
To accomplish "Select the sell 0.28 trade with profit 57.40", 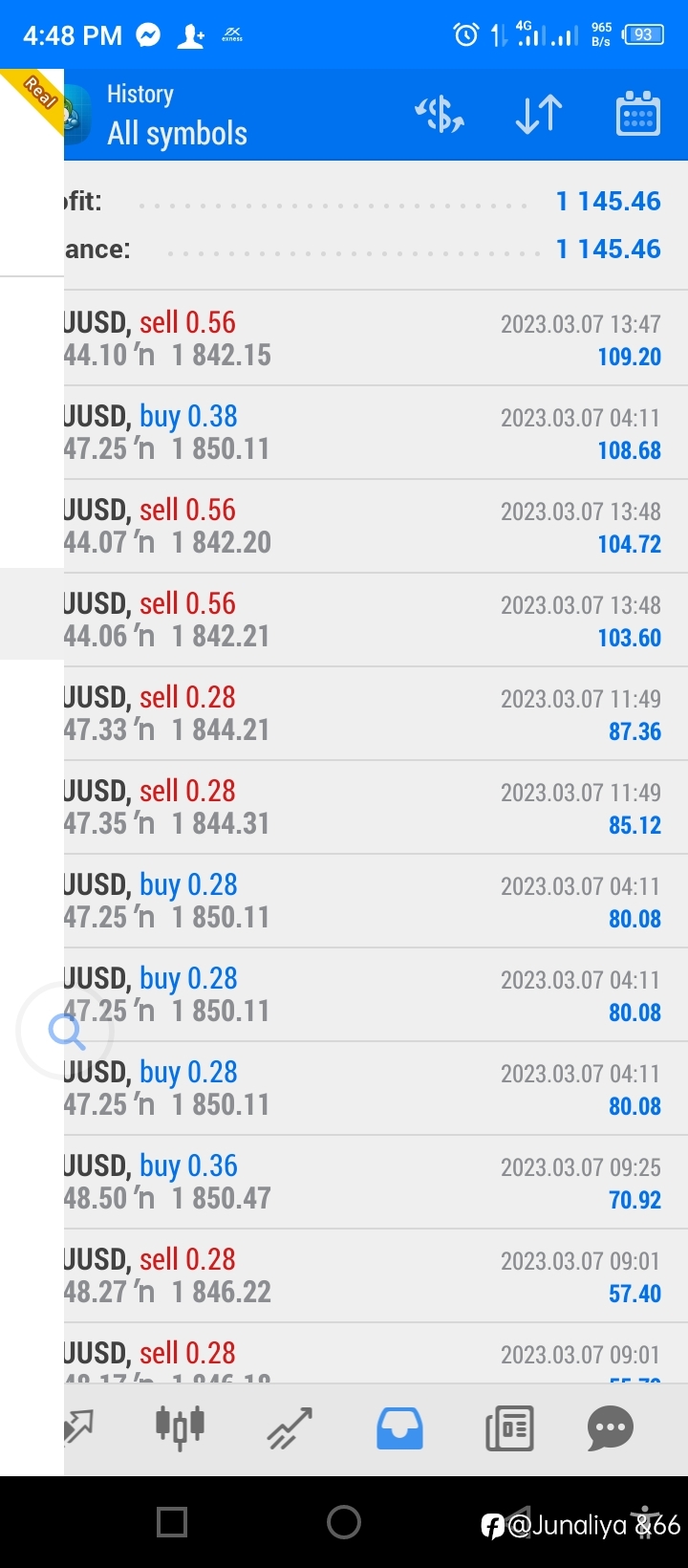I will point(376,1275).
